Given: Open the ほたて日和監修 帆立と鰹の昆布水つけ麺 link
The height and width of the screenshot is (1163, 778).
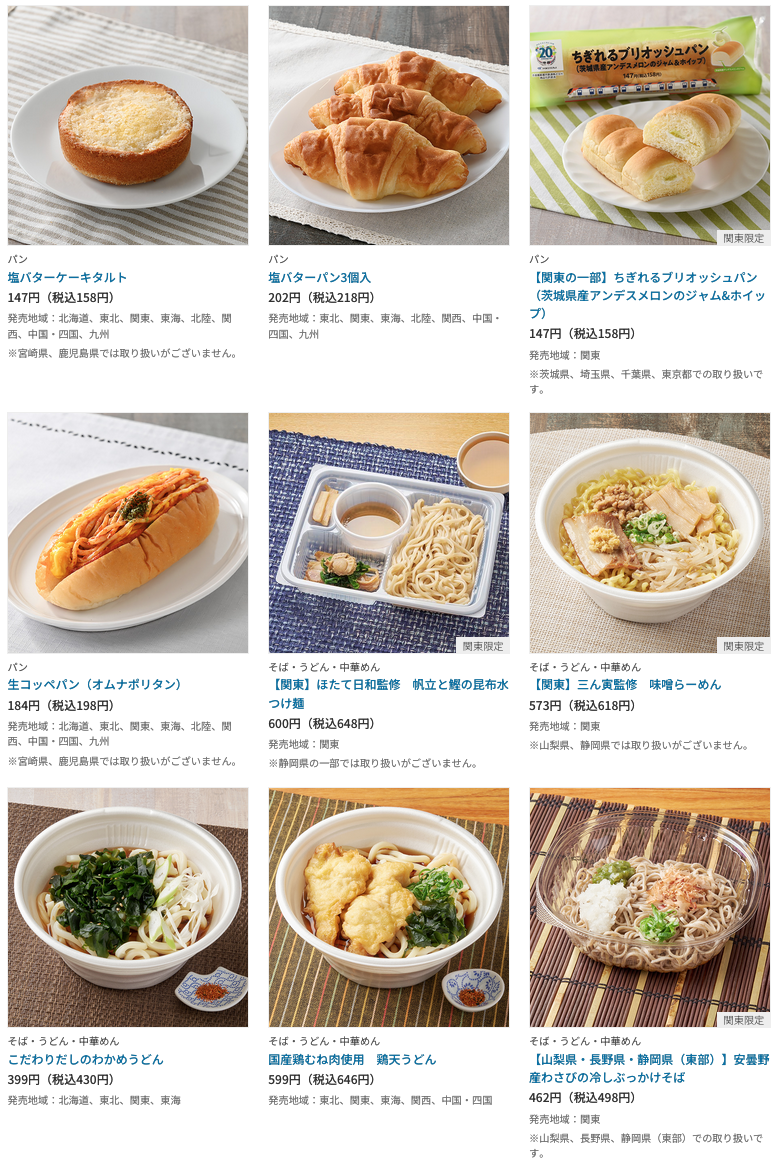Looking at the screenshot, I should coord(388,694).
